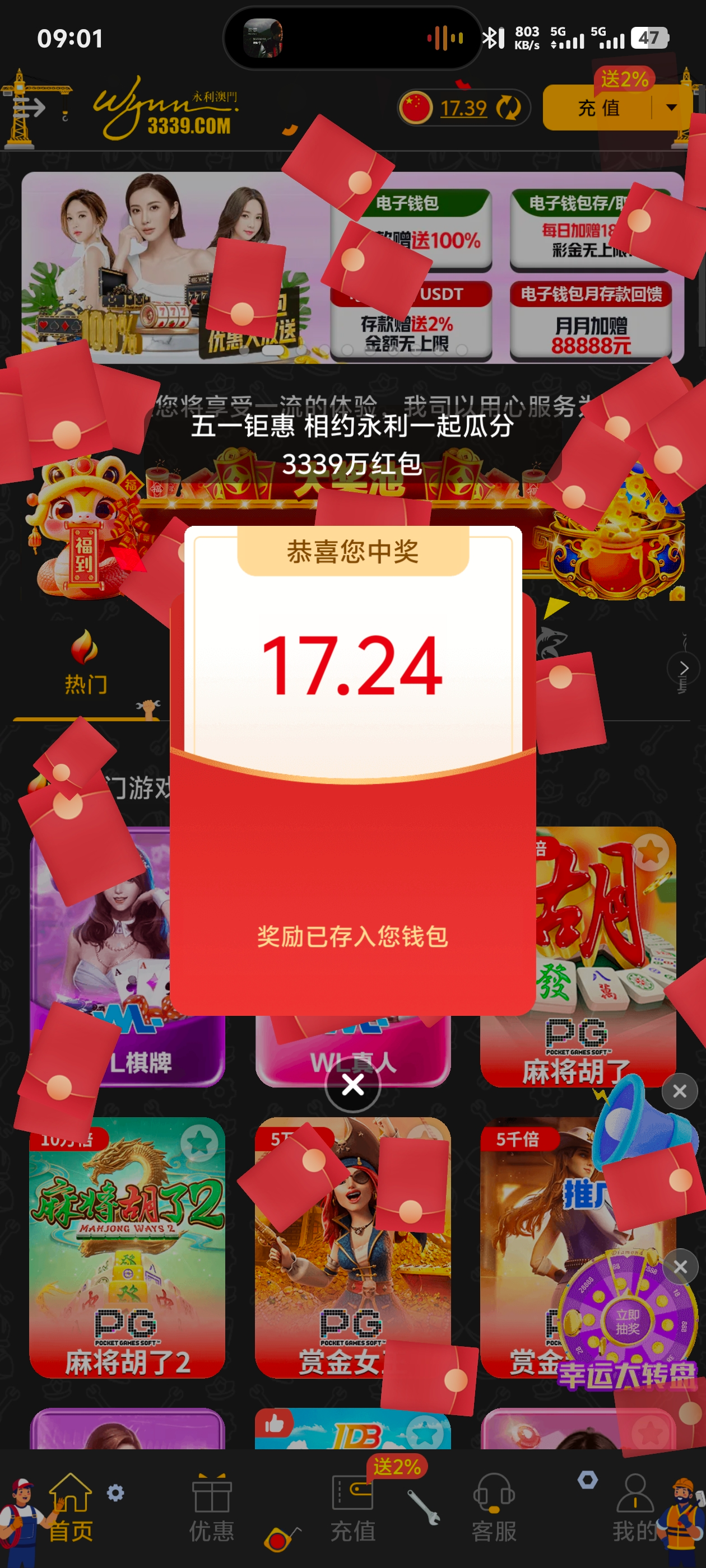Close the red packet prize popup
This screenshot has height=1568, width=706.
(352, 1085)
